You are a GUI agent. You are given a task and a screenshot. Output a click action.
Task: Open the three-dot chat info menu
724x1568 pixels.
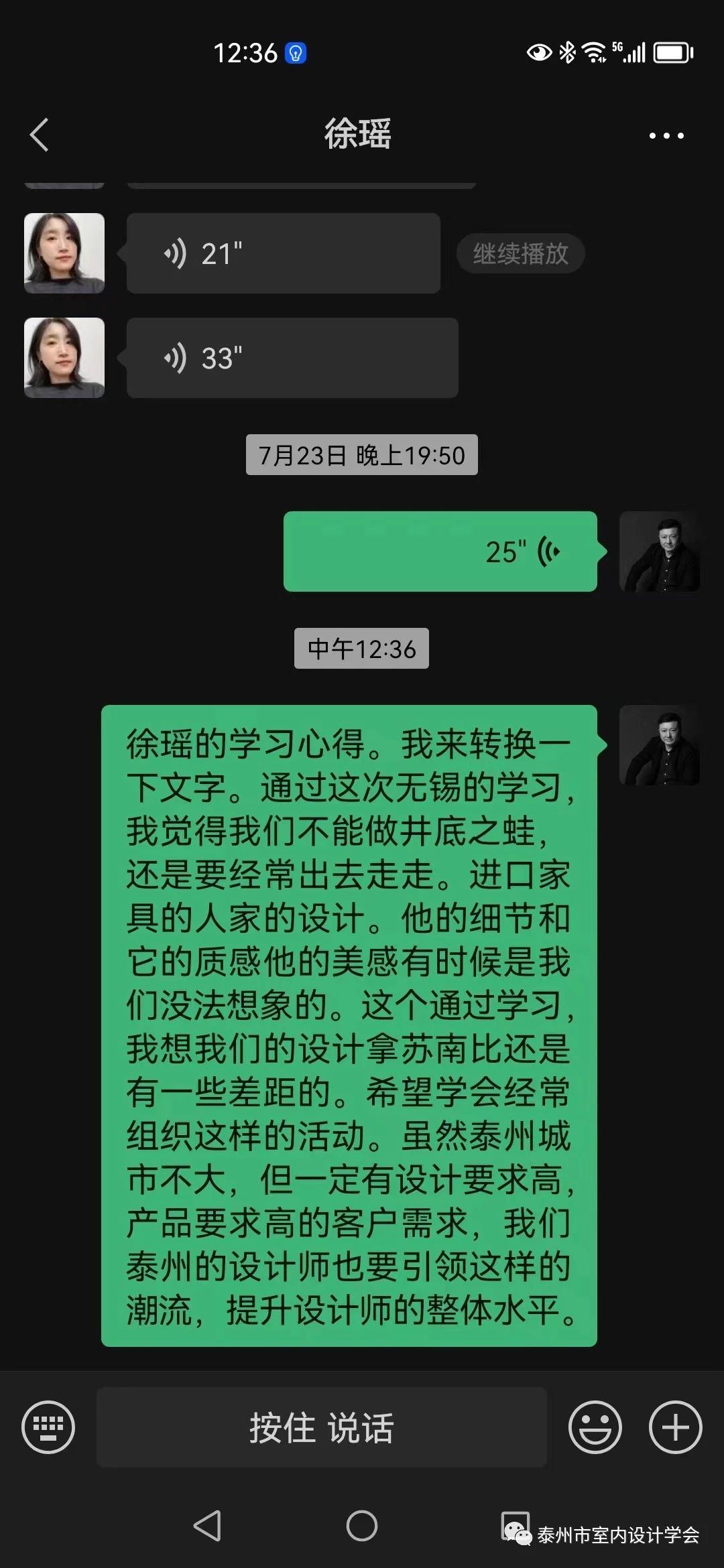click(x=666, y=135)
